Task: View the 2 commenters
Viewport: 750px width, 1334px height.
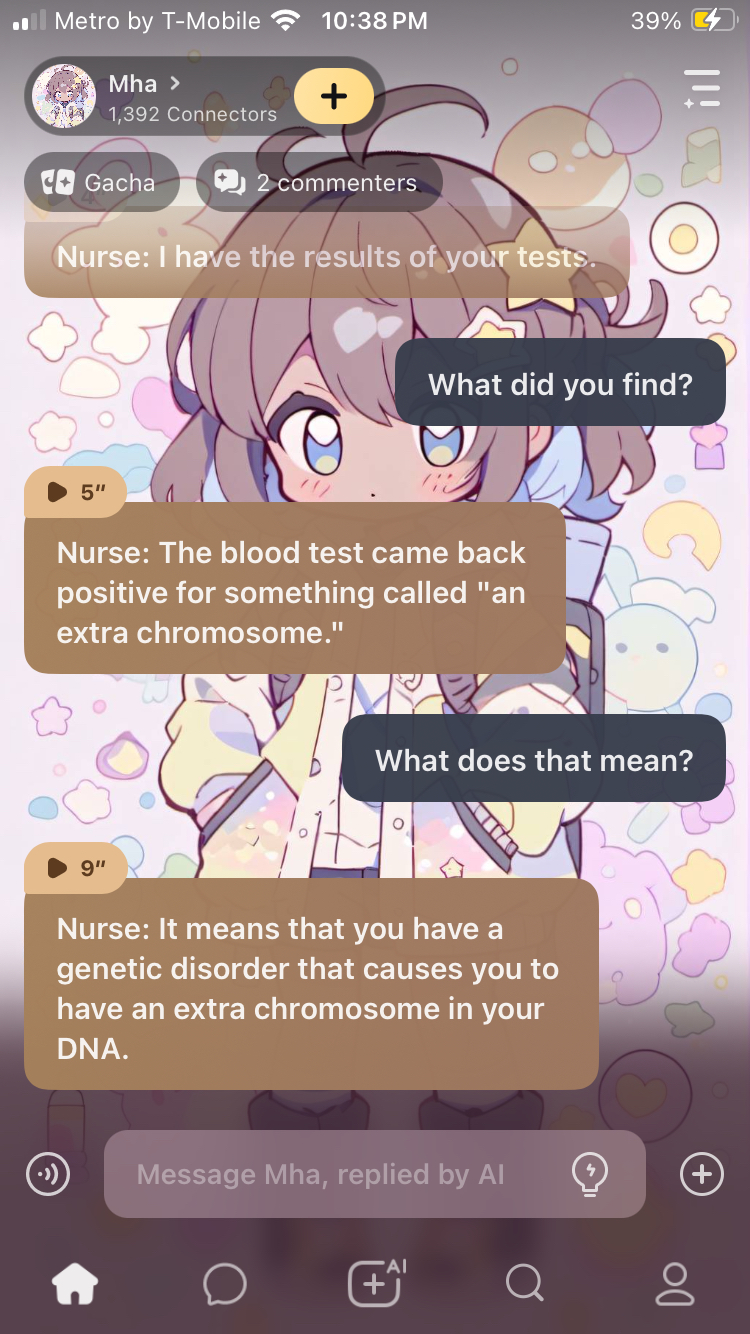Action: 318,183
